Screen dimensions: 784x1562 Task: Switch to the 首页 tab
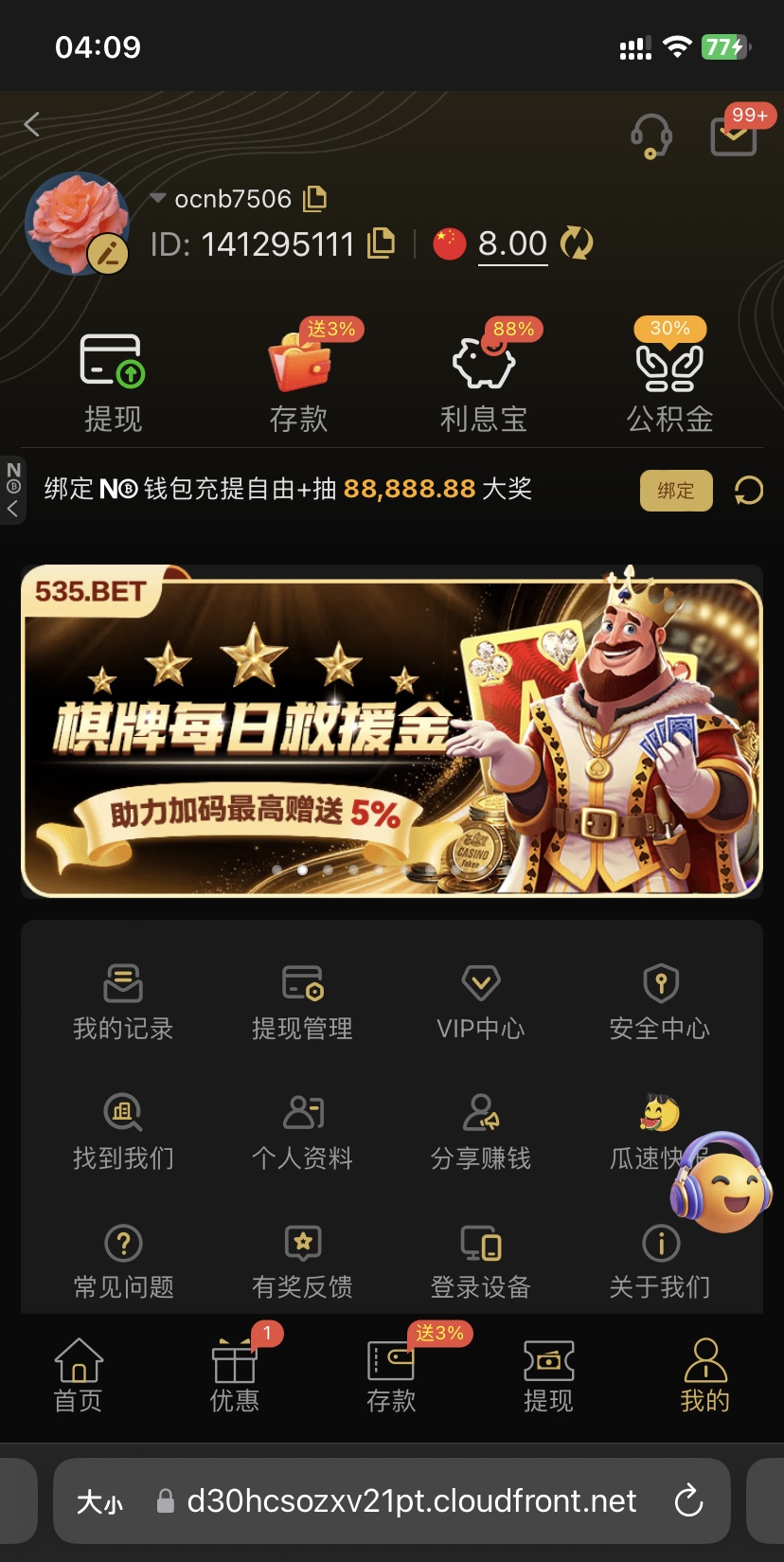coord(79,1374)
